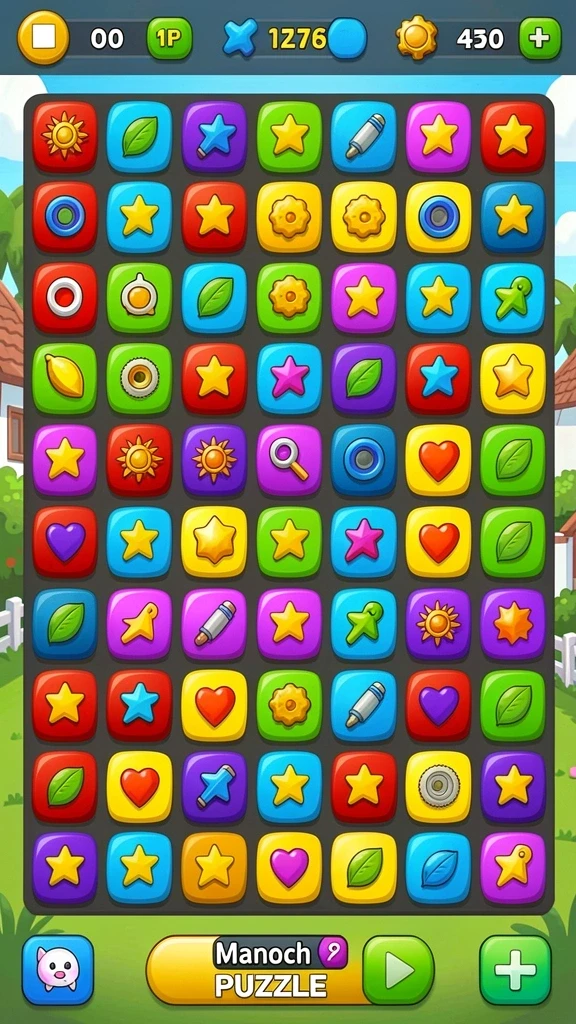The height and width of the screenshot is (1024, 576).
Task: Add more coins with the top plus
Action: tap(539, 39)
